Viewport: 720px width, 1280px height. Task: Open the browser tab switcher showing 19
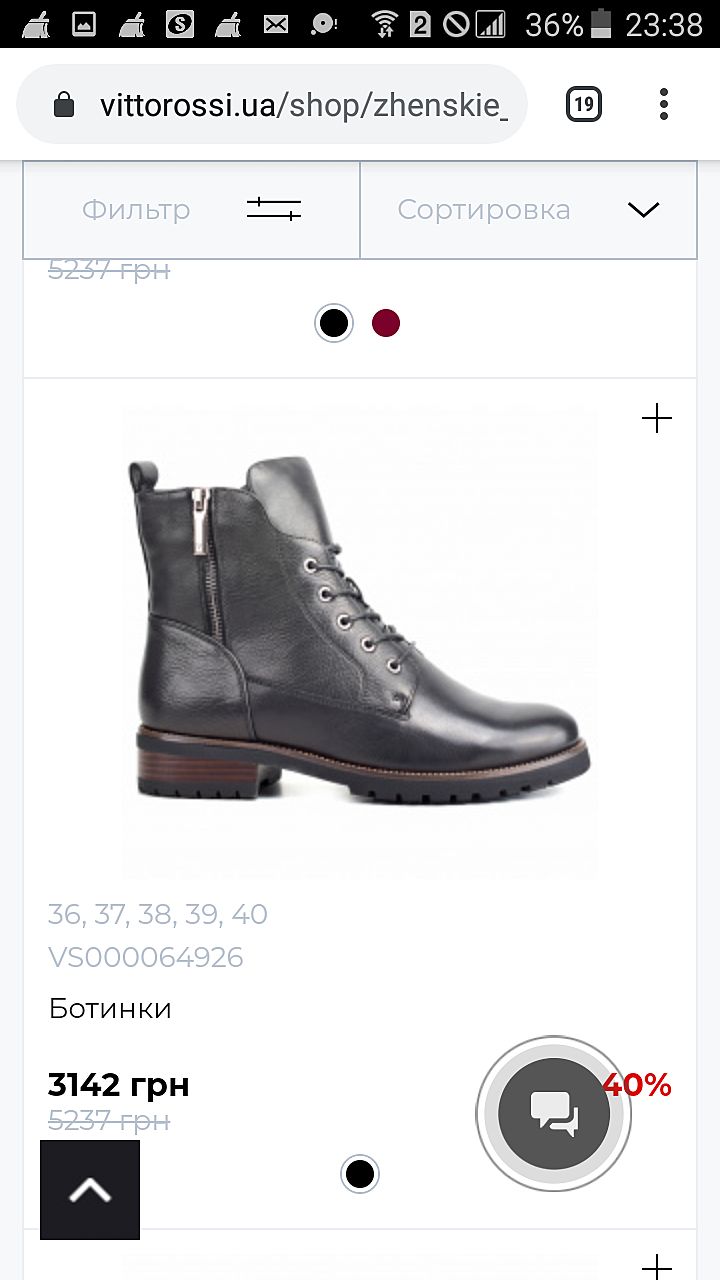(x=584, y=104)
